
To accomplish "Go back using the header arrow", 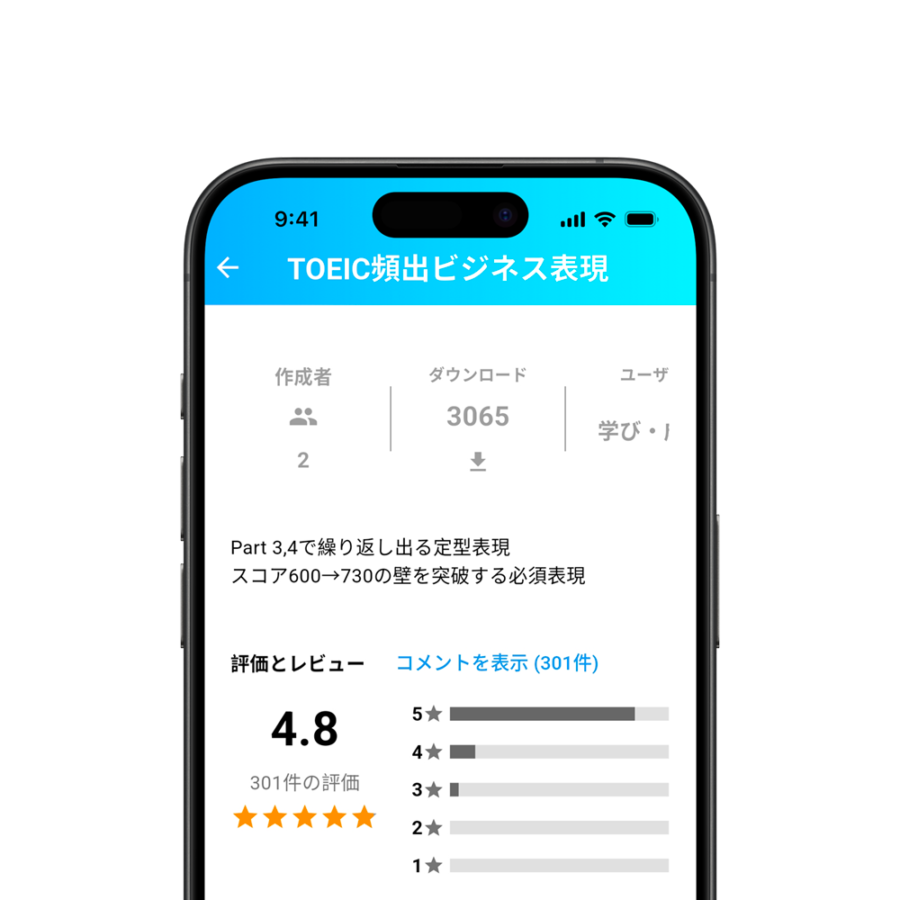I will pyautogui.click(x=229, y=268).
